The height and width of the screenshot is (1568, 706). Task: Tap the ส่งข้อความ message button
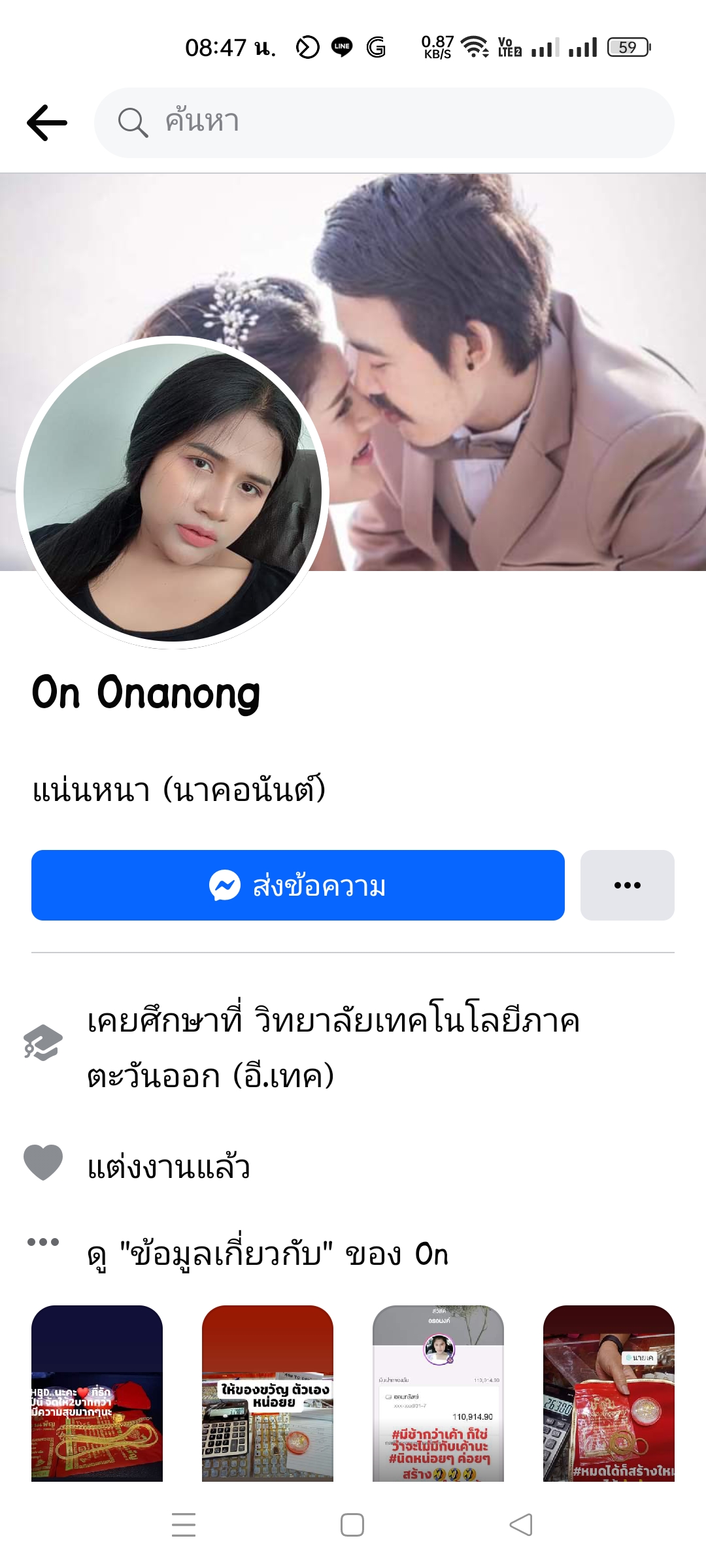298,885
